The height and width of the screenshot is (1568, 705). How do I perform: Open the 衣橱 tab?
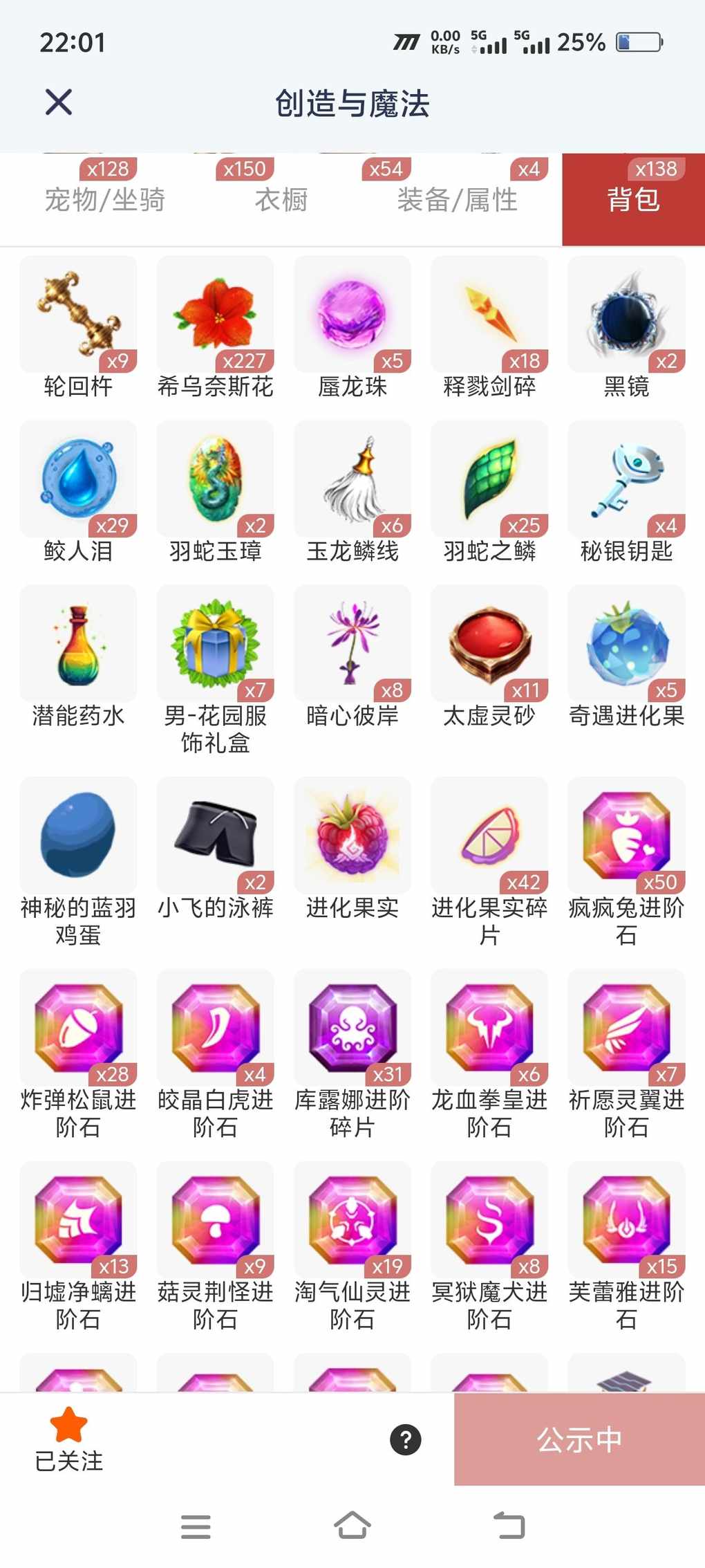click(281, 199)
